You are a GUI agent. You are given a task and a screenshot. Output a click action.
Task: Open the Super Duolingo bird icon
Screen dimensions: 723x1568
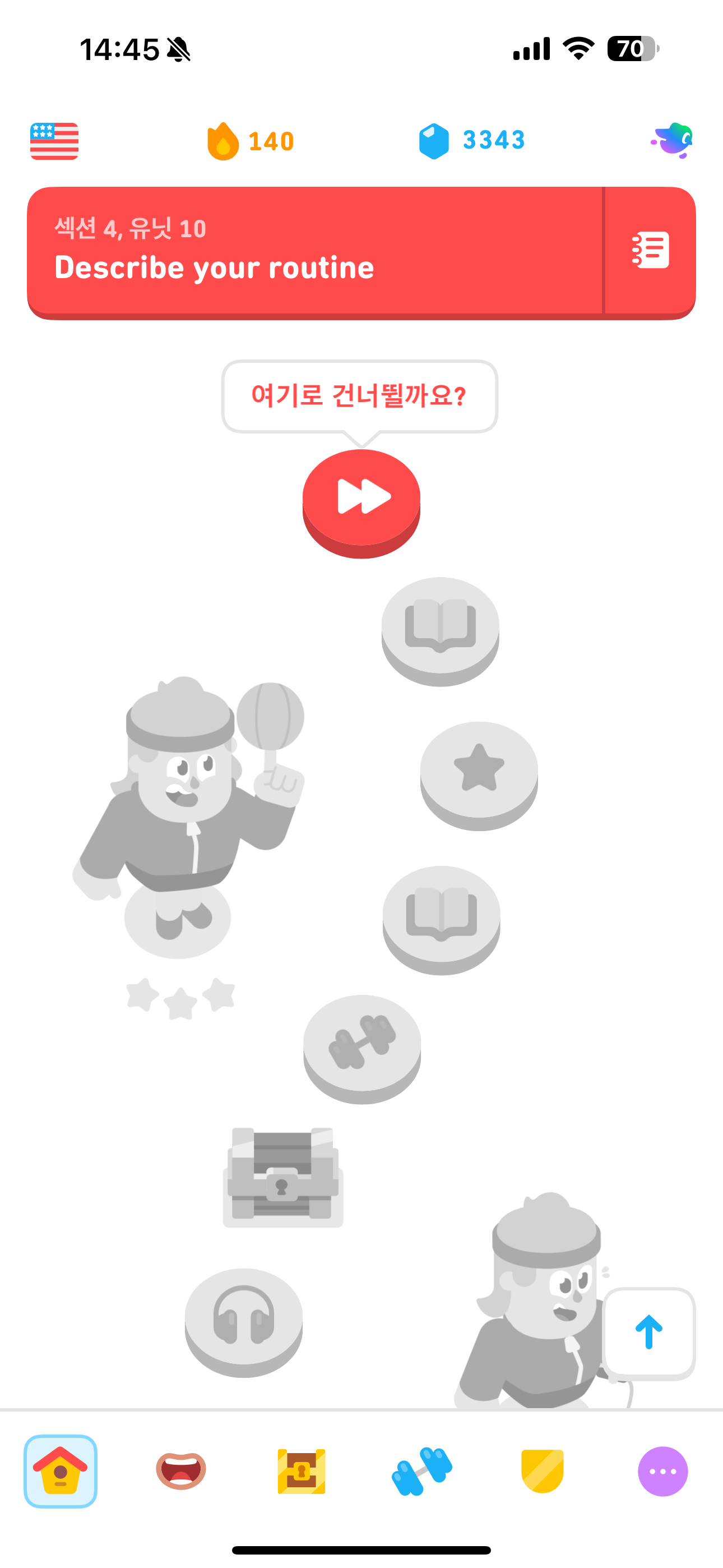click(x=672, y=141)
